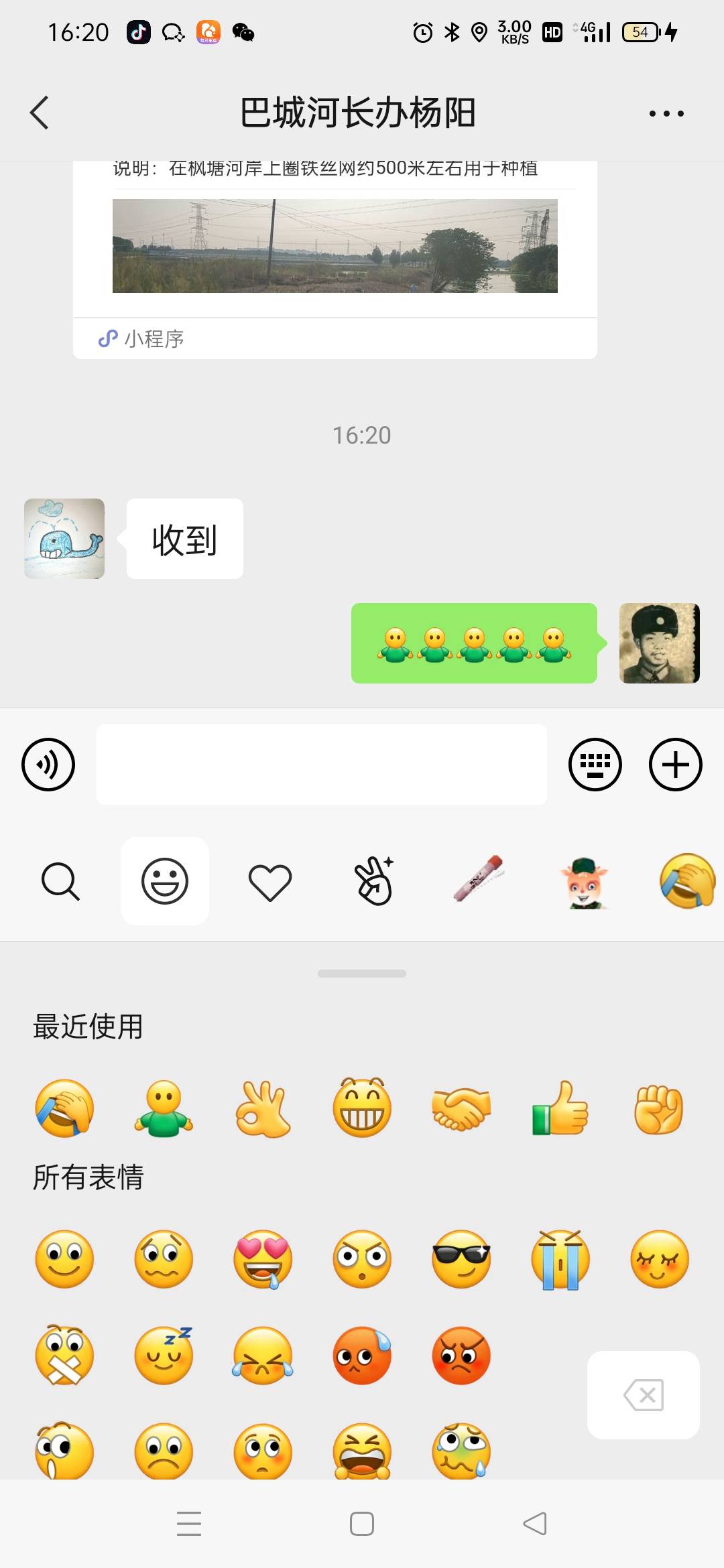Insert the heart-eyes emoji
The height and width of the screenshot is (1568, 724).
263,1259
